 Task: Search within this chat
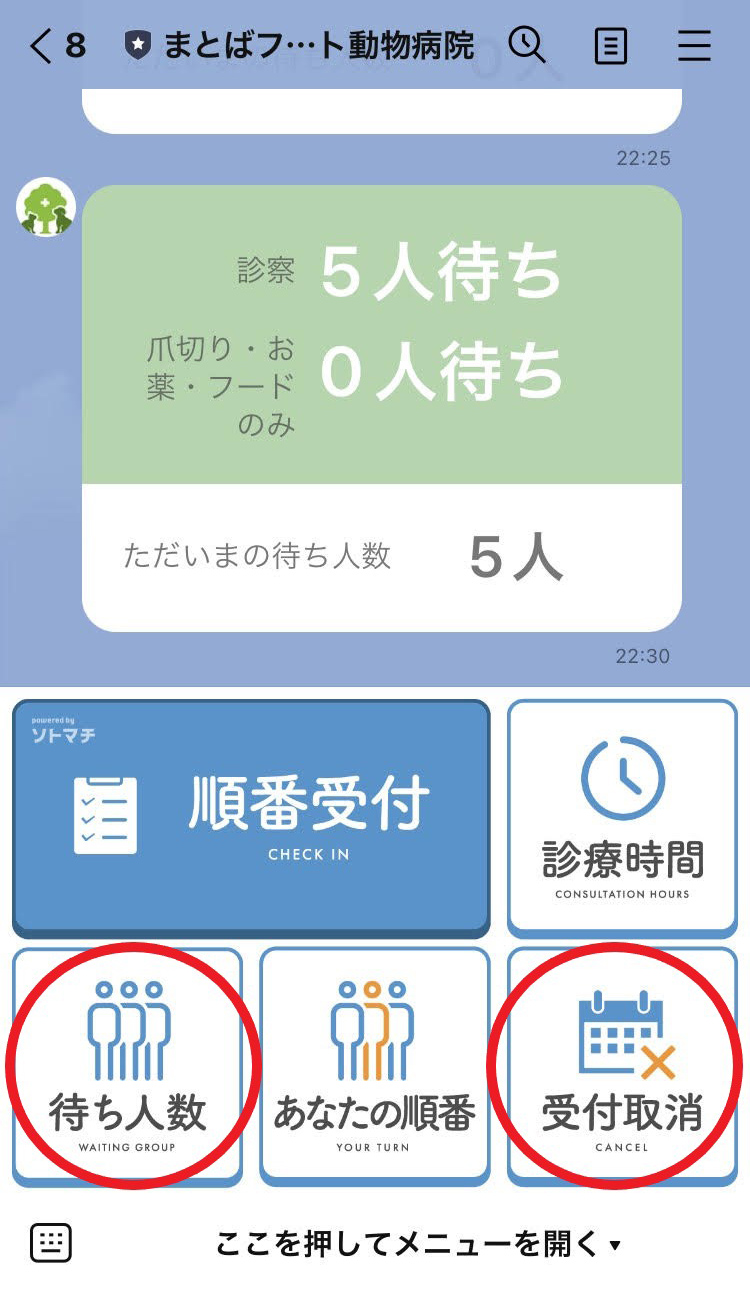point(527,45)
